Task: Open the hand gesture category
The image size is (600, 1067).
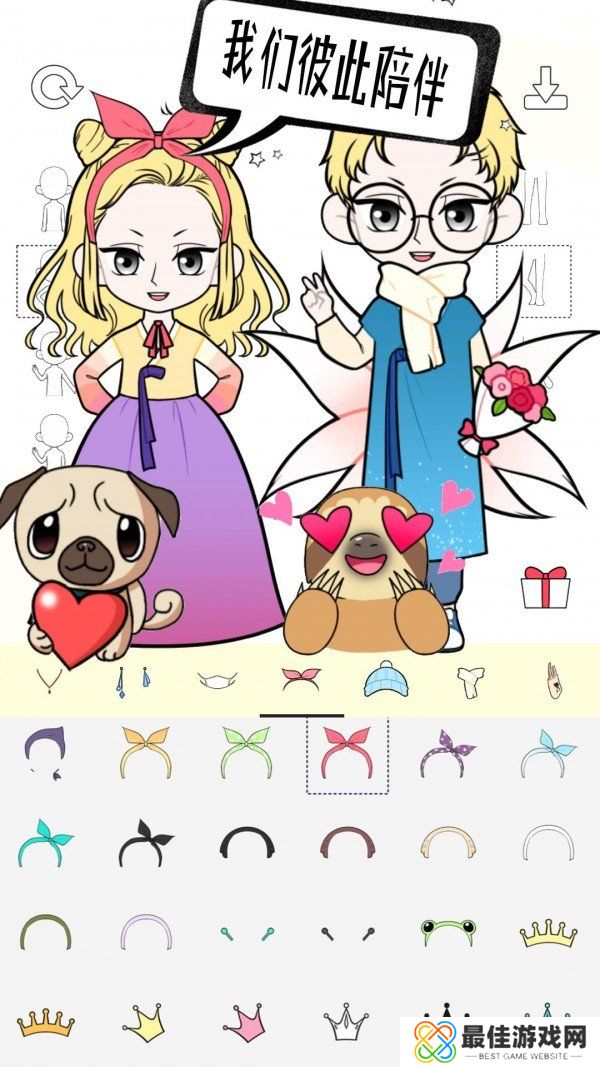Action: pyautogui.click(x=549, y=680)
